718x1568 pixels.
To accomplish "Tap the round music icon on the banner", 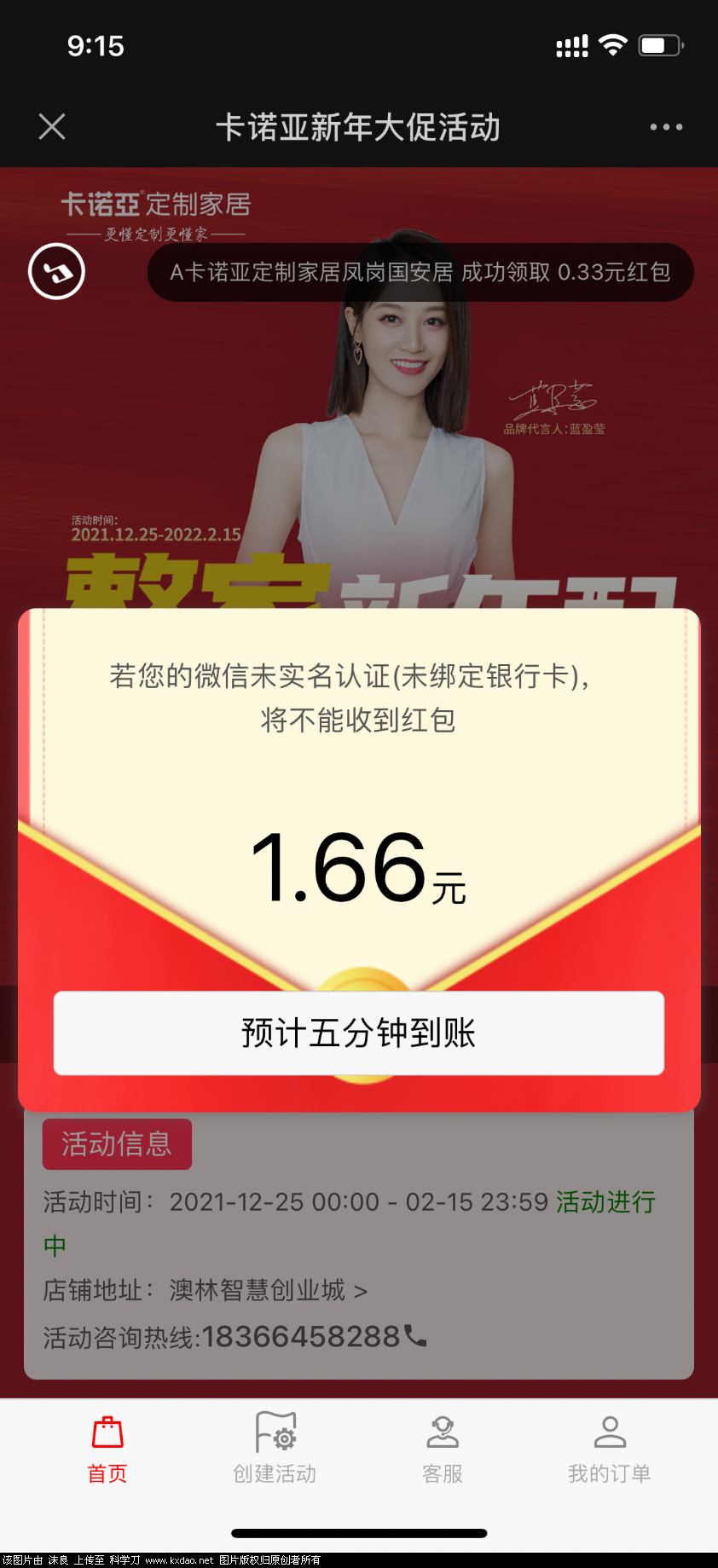I will pos(56,272).
